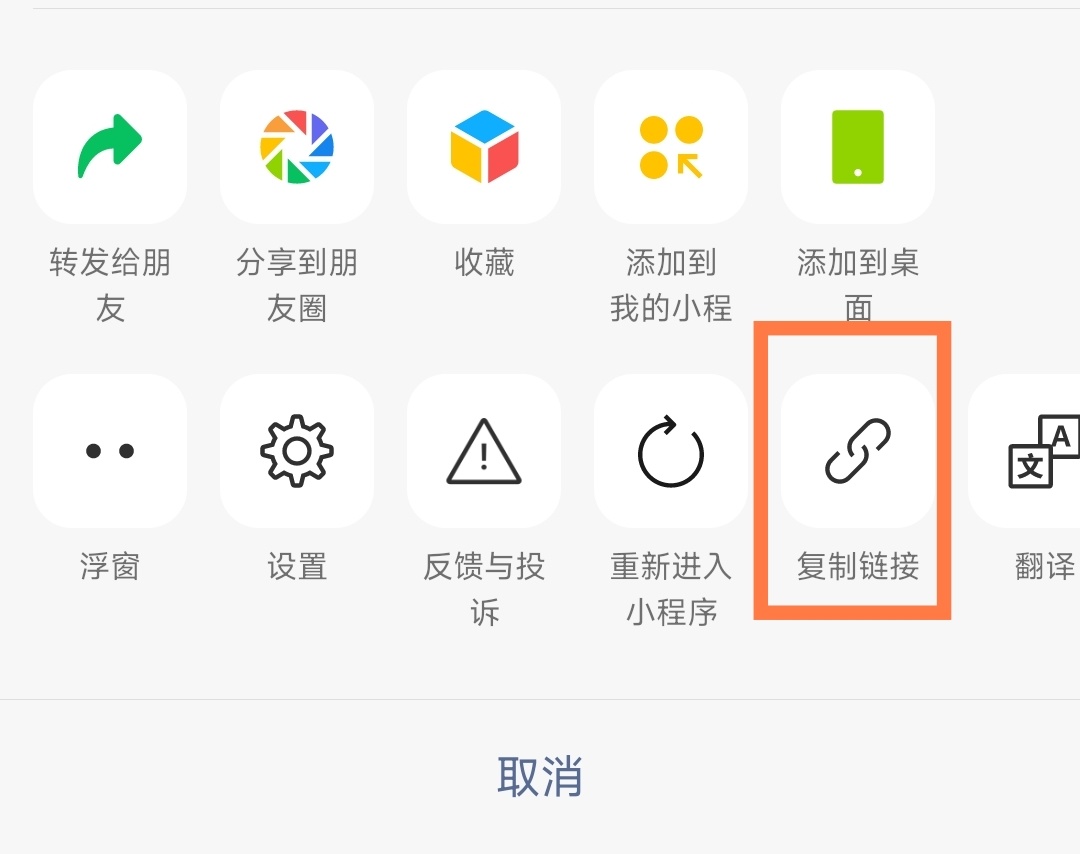Open the 浮窗 floating window option
Screen dimensions: 1080x854
point(110,451)
